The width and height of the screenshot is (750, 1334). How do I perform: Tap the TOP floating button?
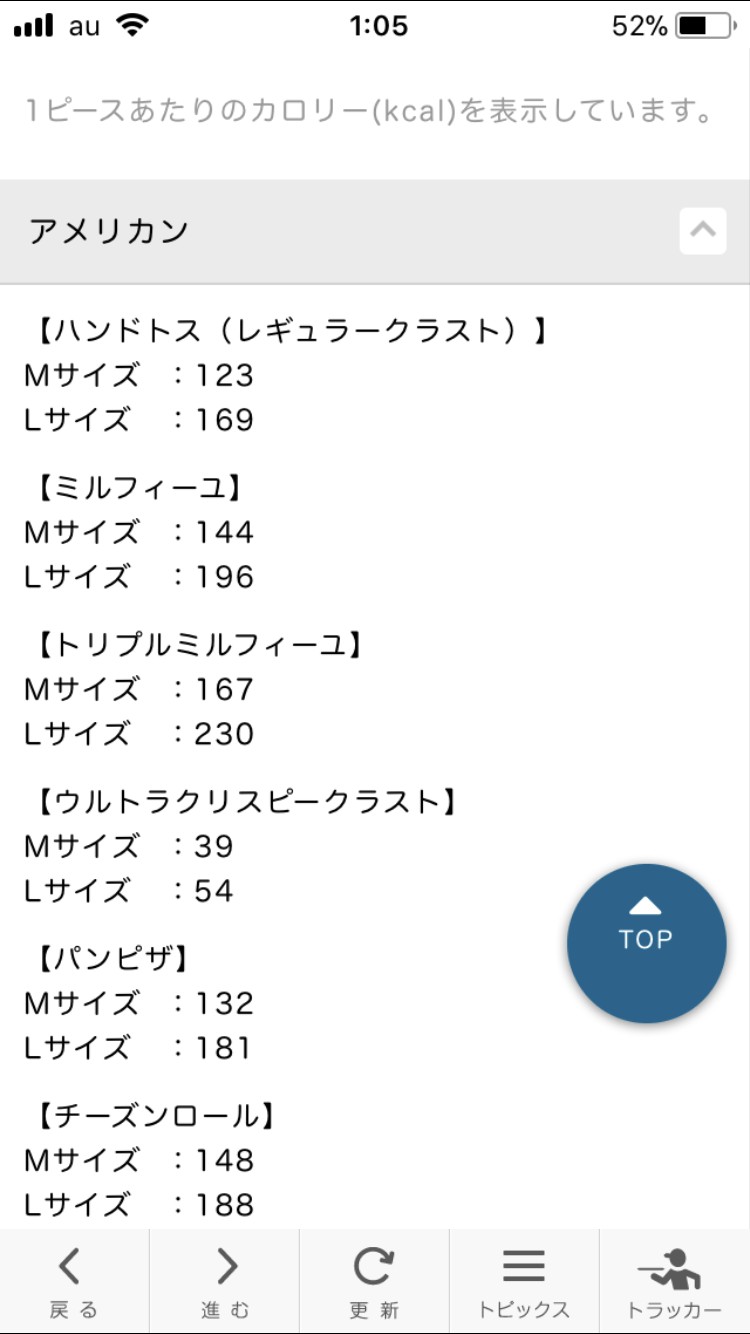[x=646, y=943]
